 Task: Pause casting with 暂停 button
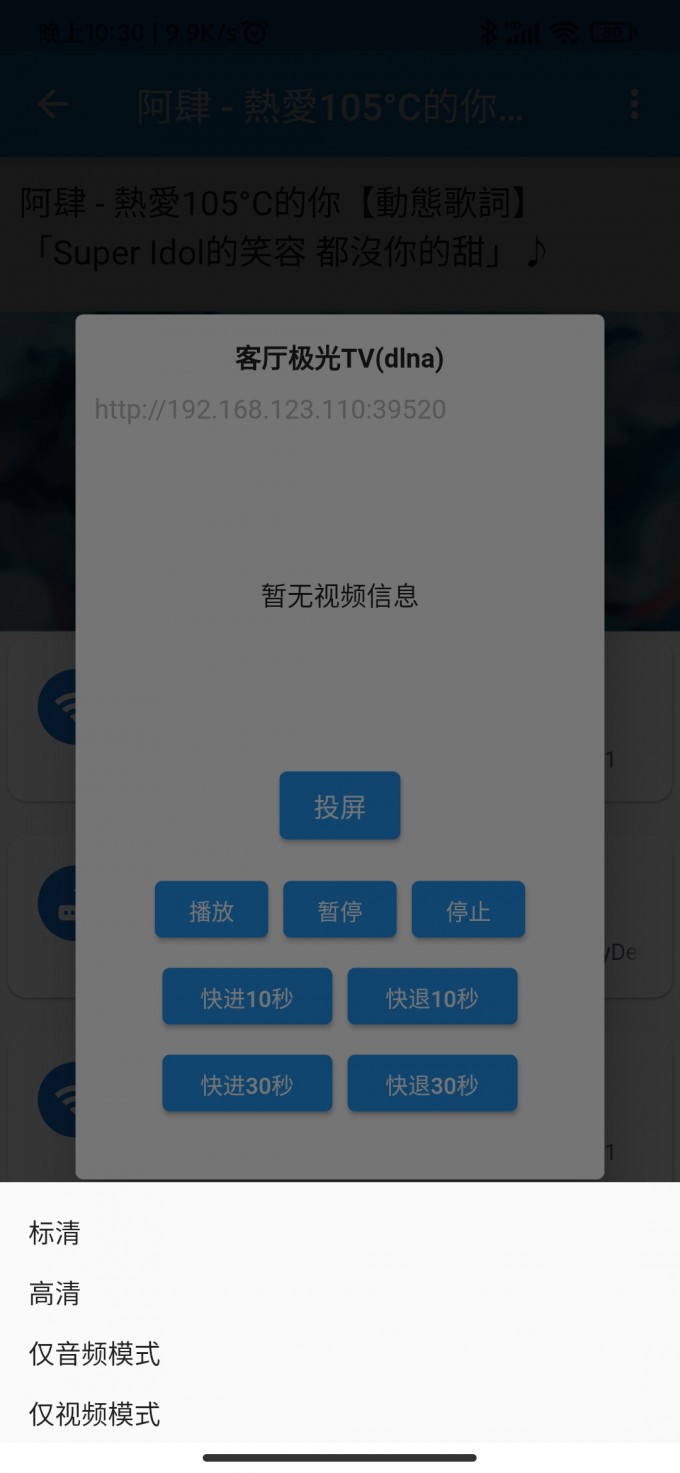(340, 910)
